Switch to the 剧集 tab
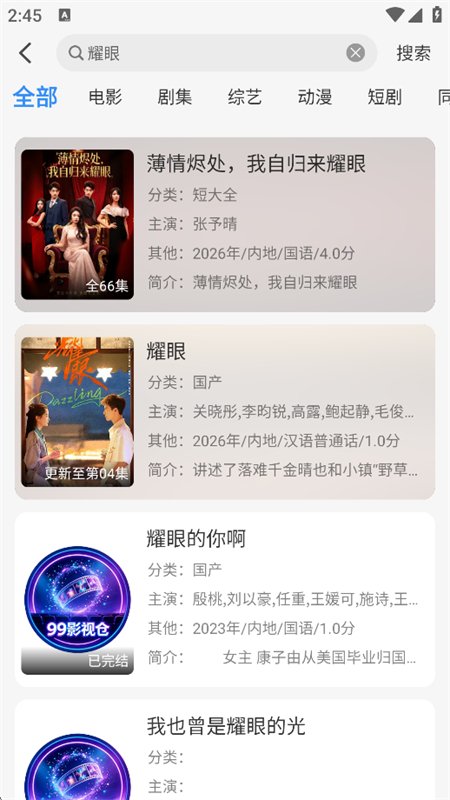 174,97
